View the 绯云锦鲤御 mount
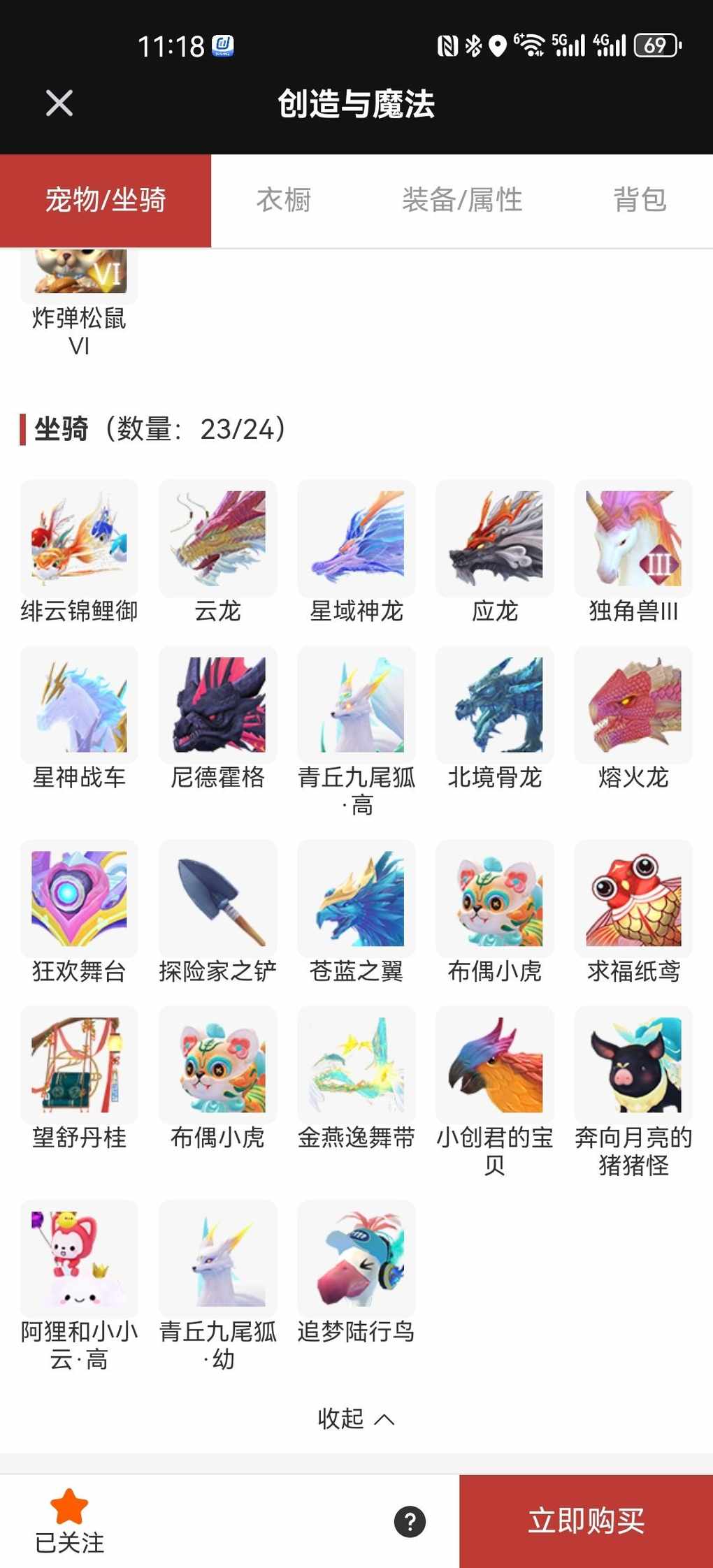 [x=79, y=539]
